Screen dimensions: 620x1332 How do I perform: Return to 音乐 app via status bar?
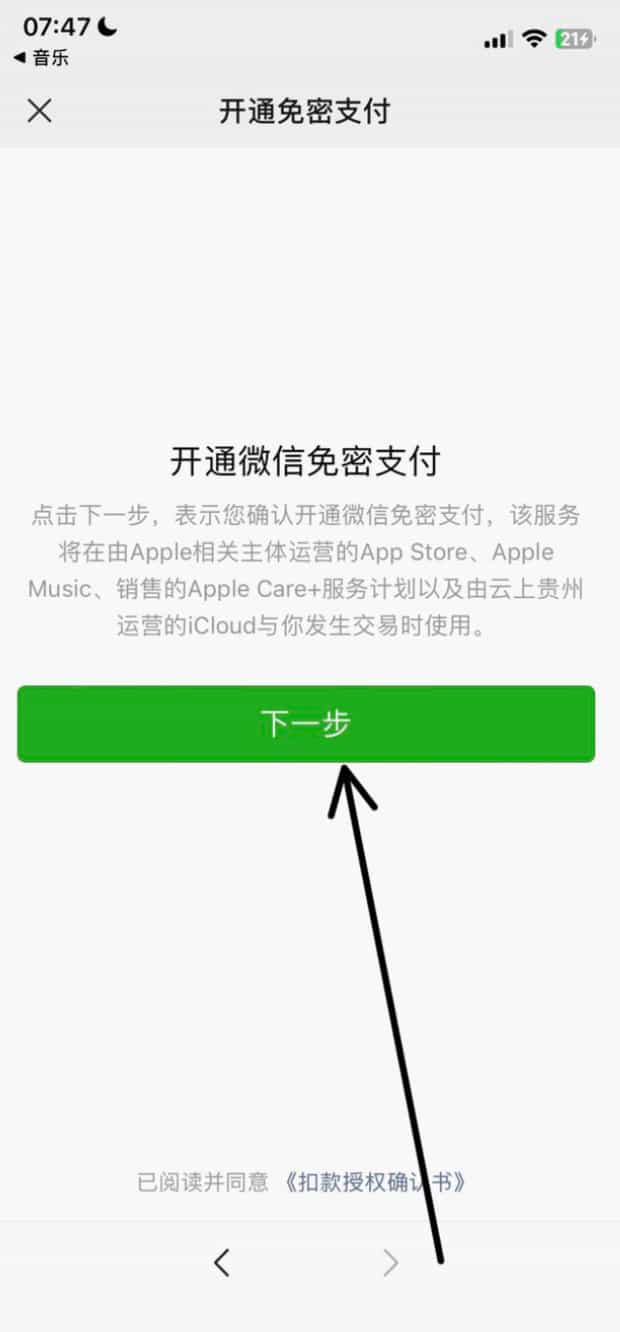pos(42,58)
